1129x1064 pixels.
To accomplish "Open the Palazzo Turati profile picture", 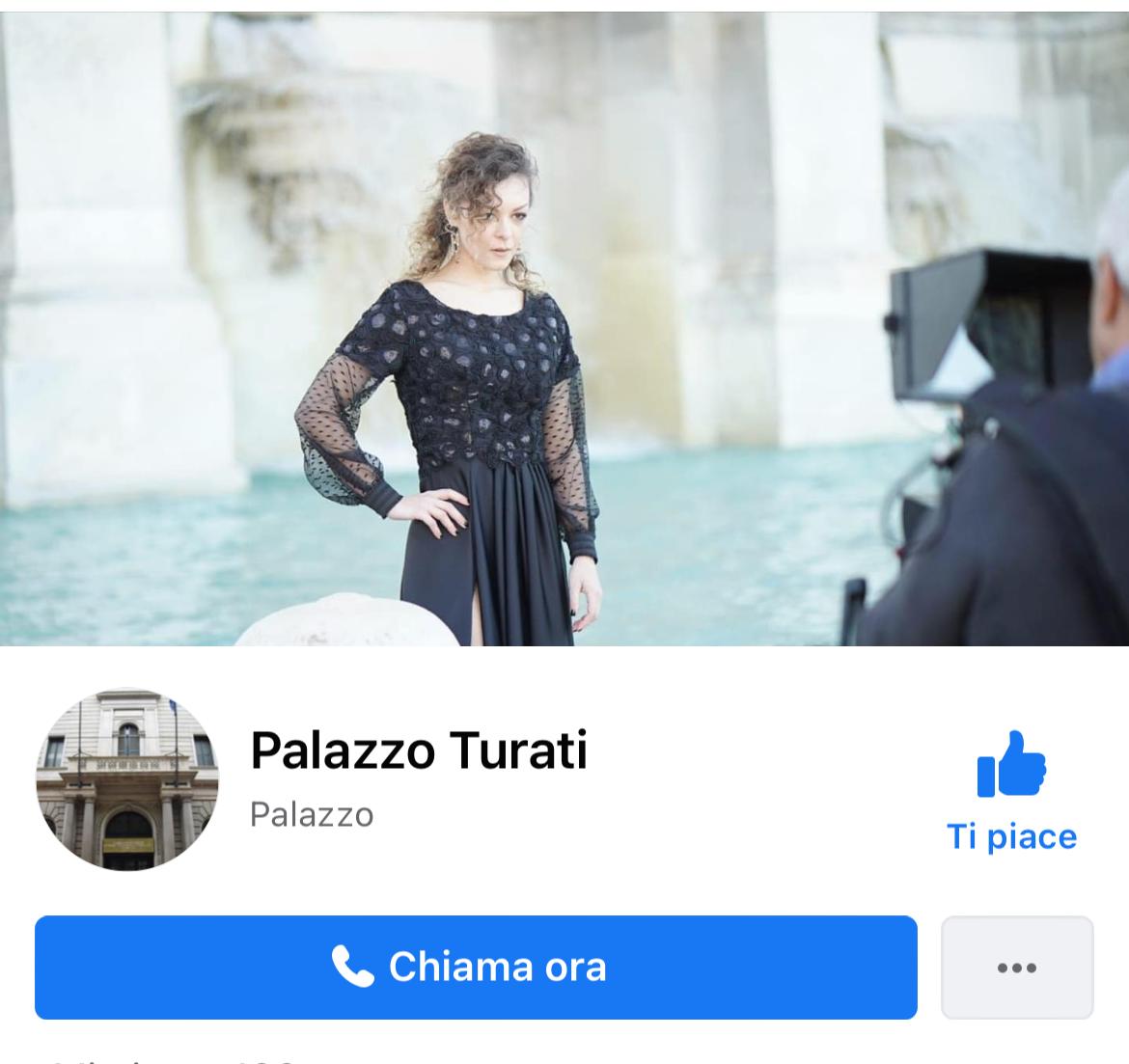I will (127, 778).
